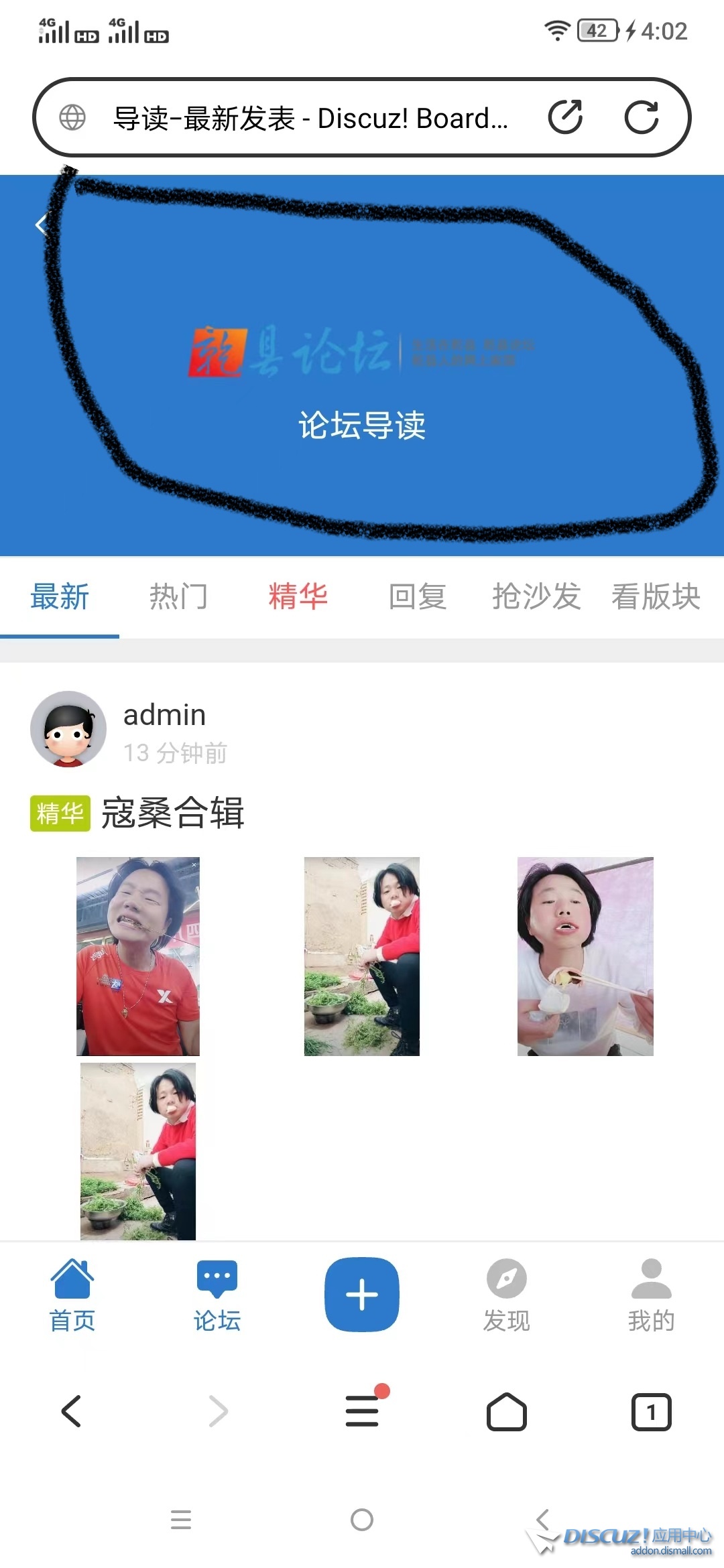Share the page from the address bar
This screenshot has height=1568, width=724.
click(565, 118)
